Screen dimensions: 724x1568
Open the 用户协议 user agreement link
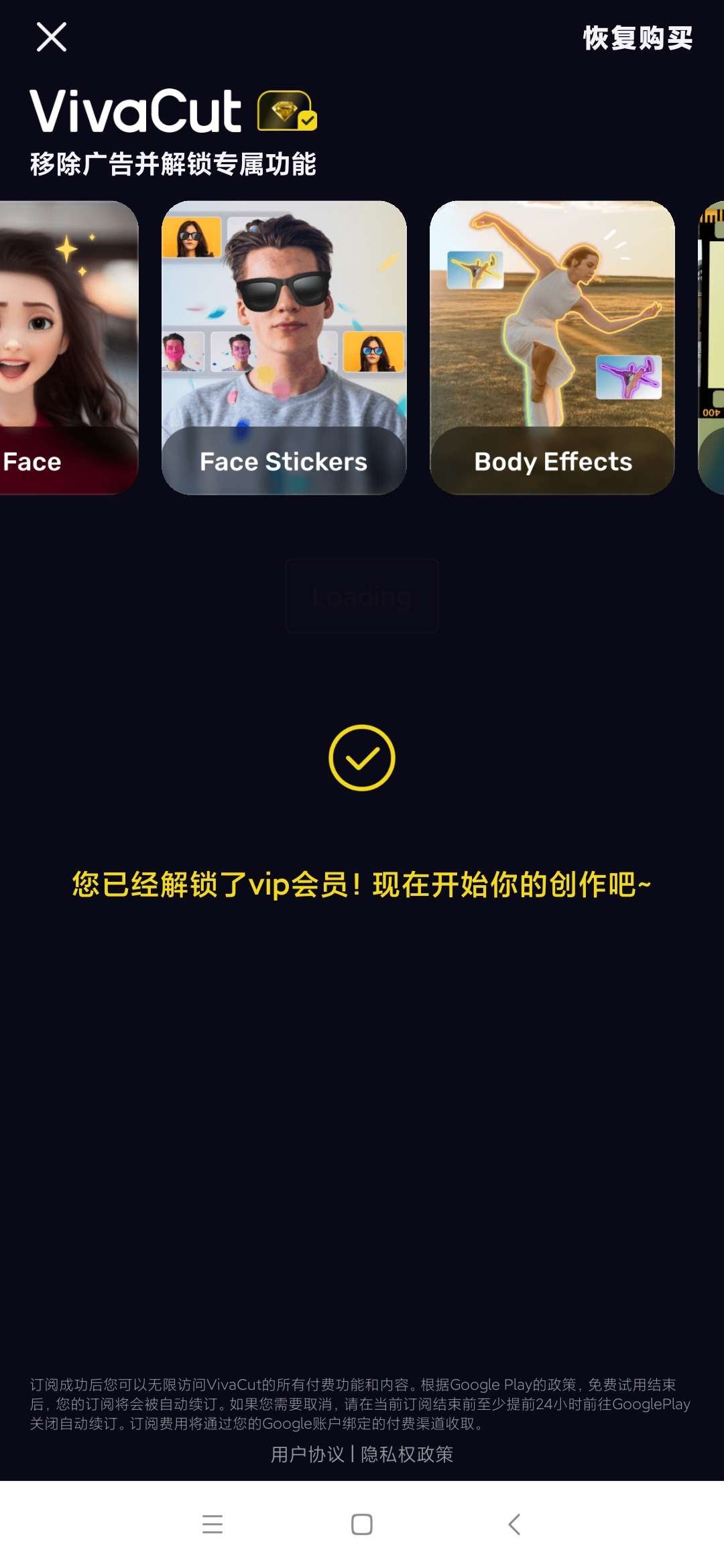307,1454
